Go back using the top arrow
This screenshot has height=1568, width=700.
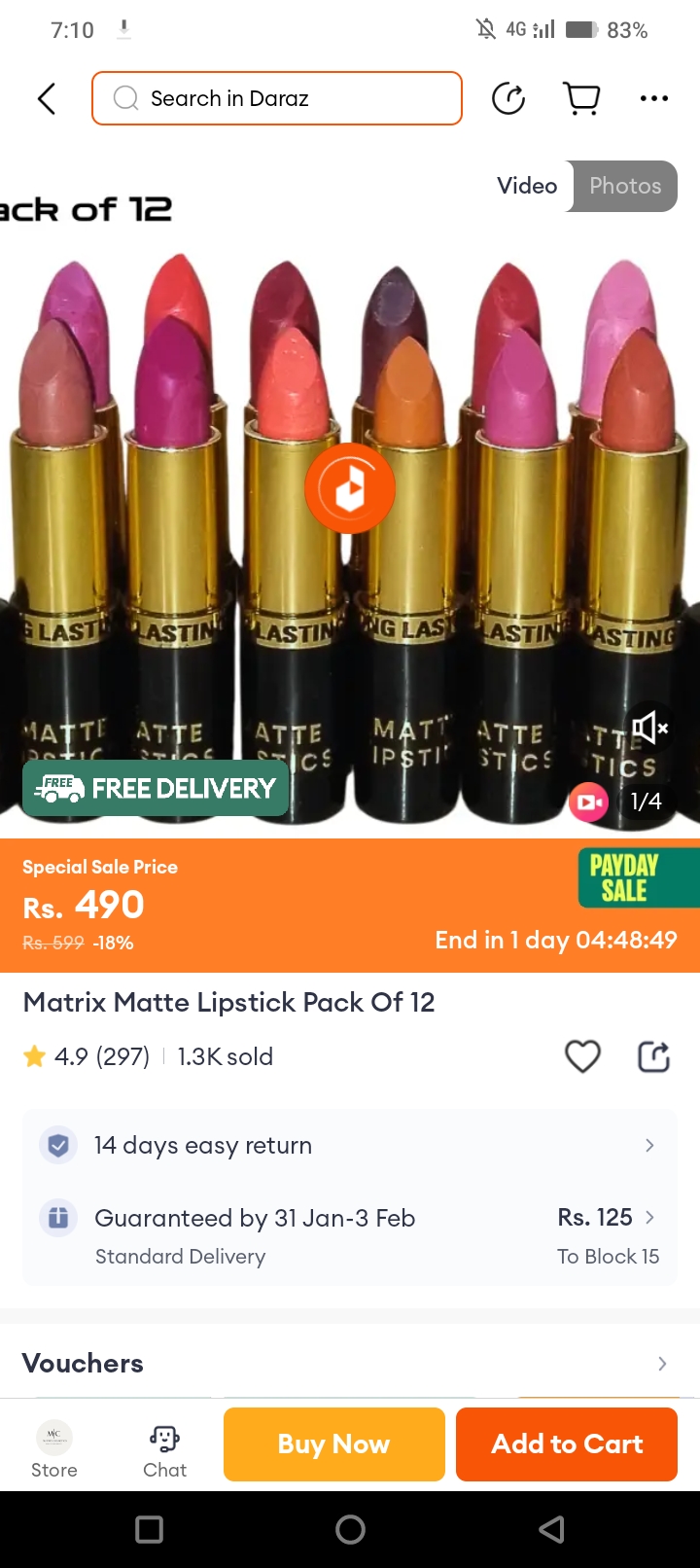click(x=46, y=98)
